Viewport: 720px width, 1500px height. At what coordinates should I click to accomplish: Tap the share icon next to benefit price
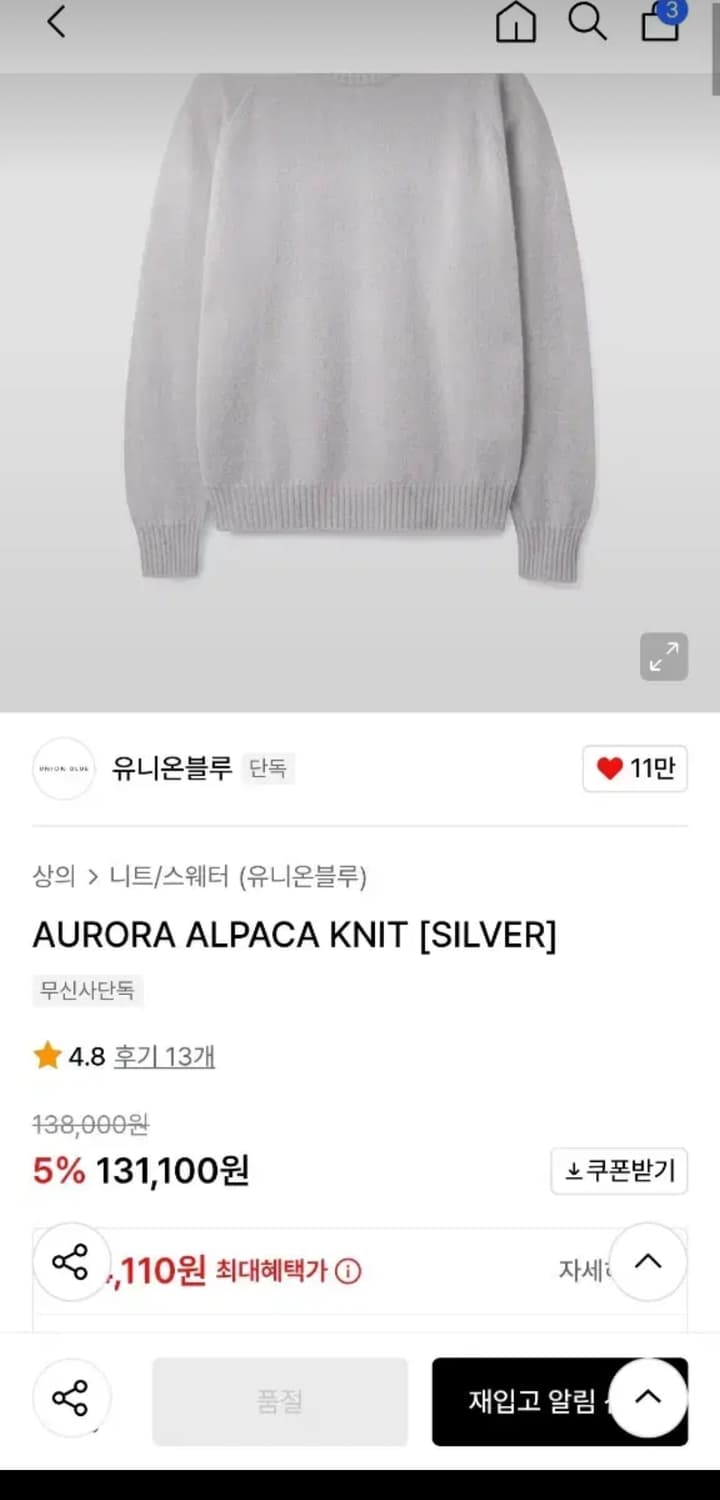coord(71,1263)
